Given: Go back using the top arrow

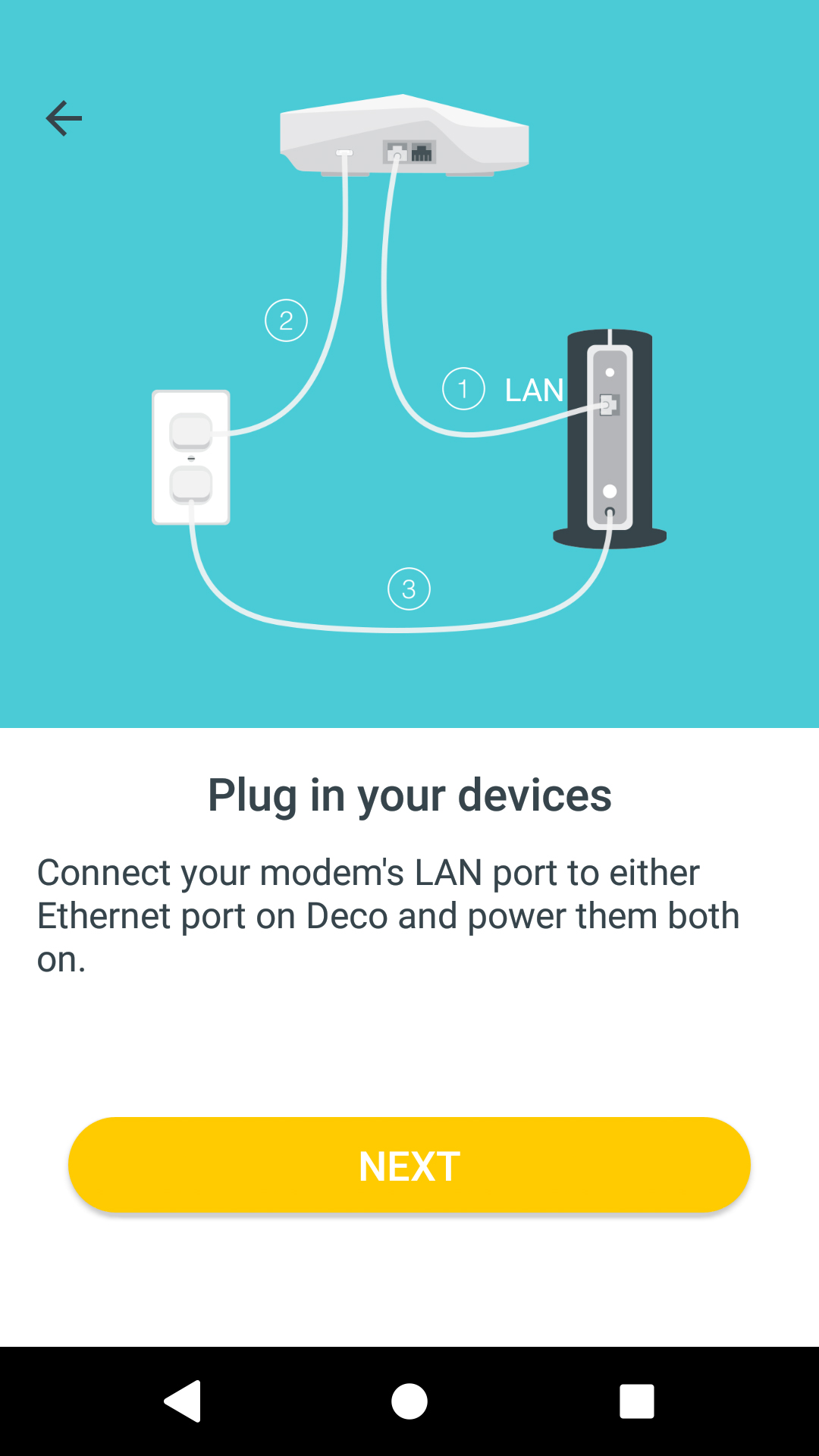Looking at the screenshot, I should 64,118.
